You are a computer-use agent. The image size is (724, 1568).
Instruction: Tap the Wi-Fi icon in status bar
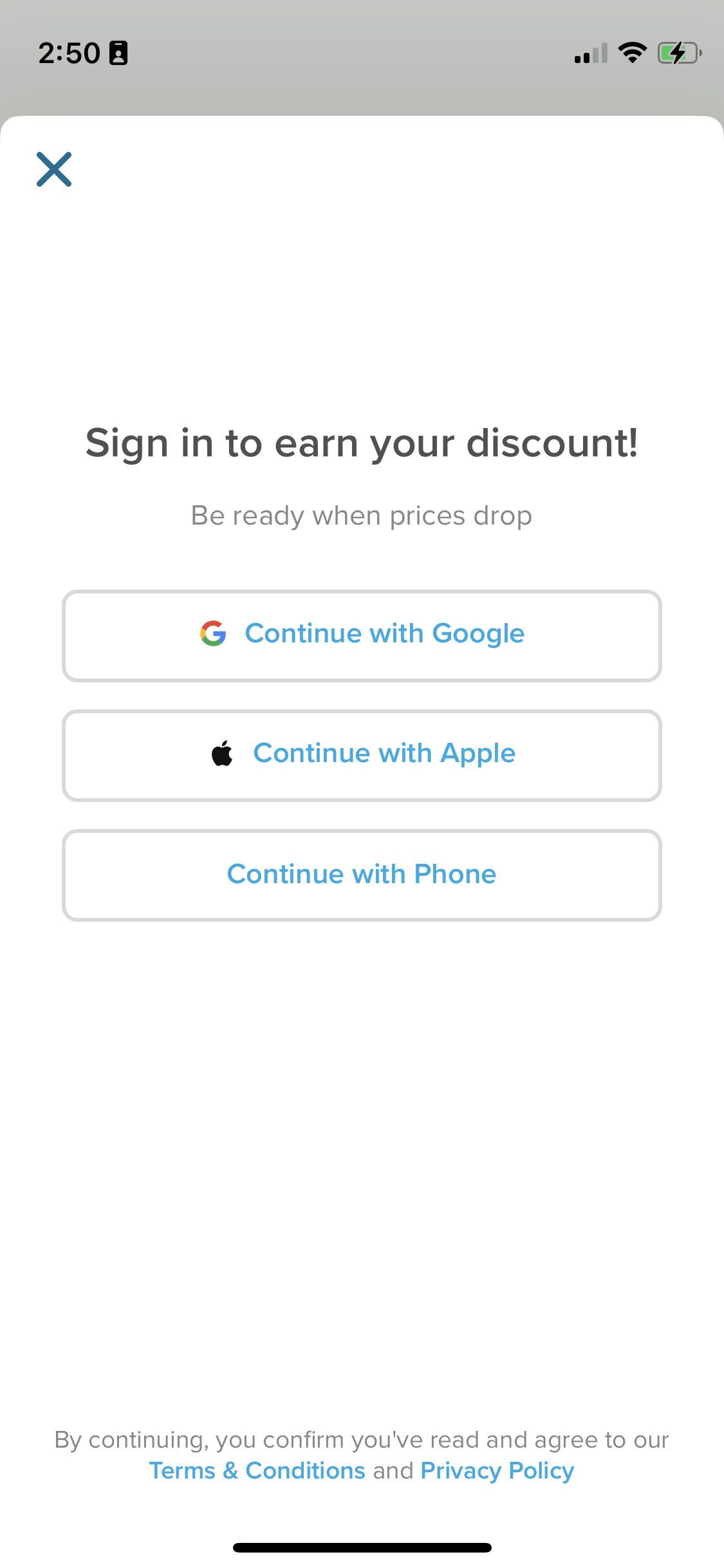point(632,53)
